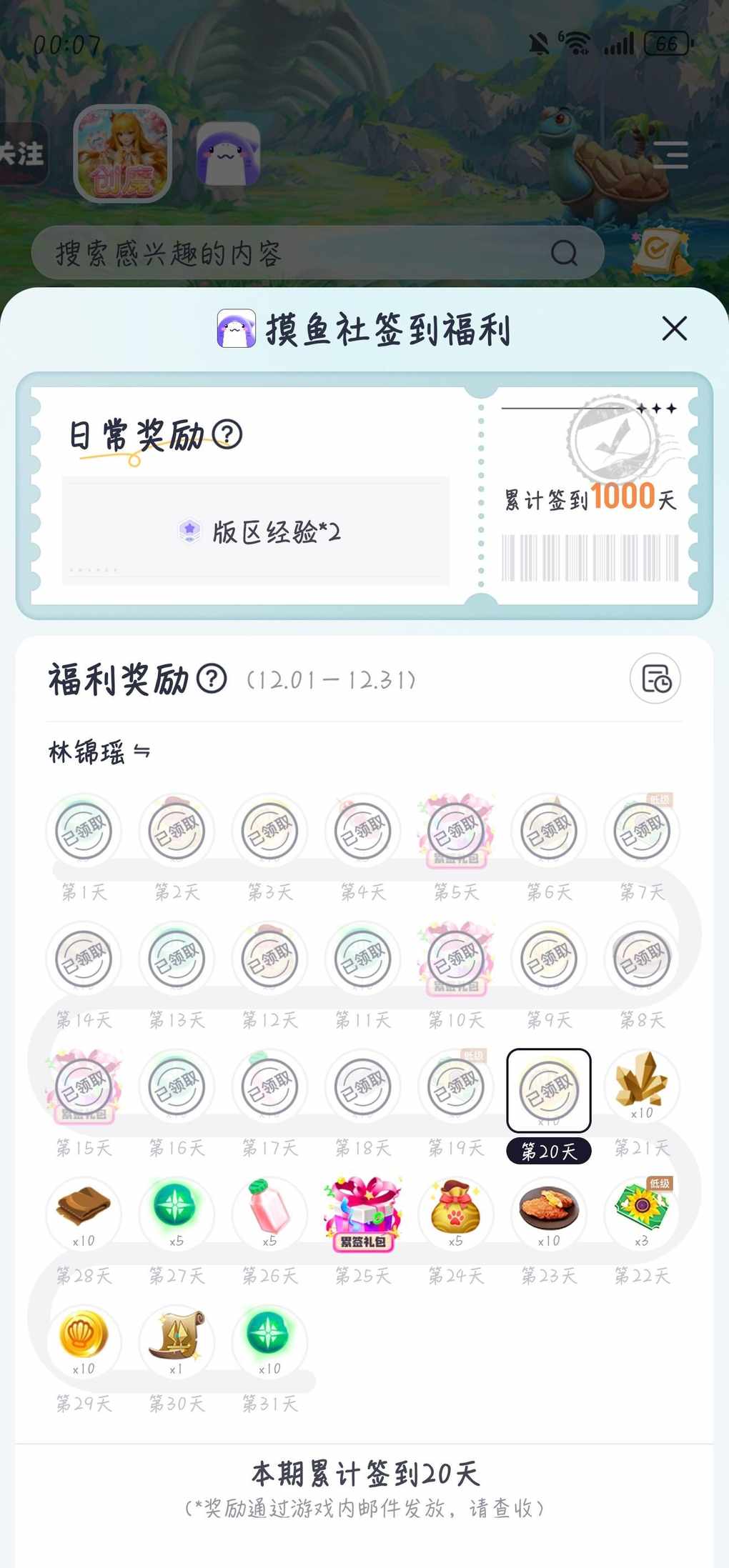The image size is (729, 1568).
Task: Open the help icon beside 福利奖励
Action: coord(212,679)
